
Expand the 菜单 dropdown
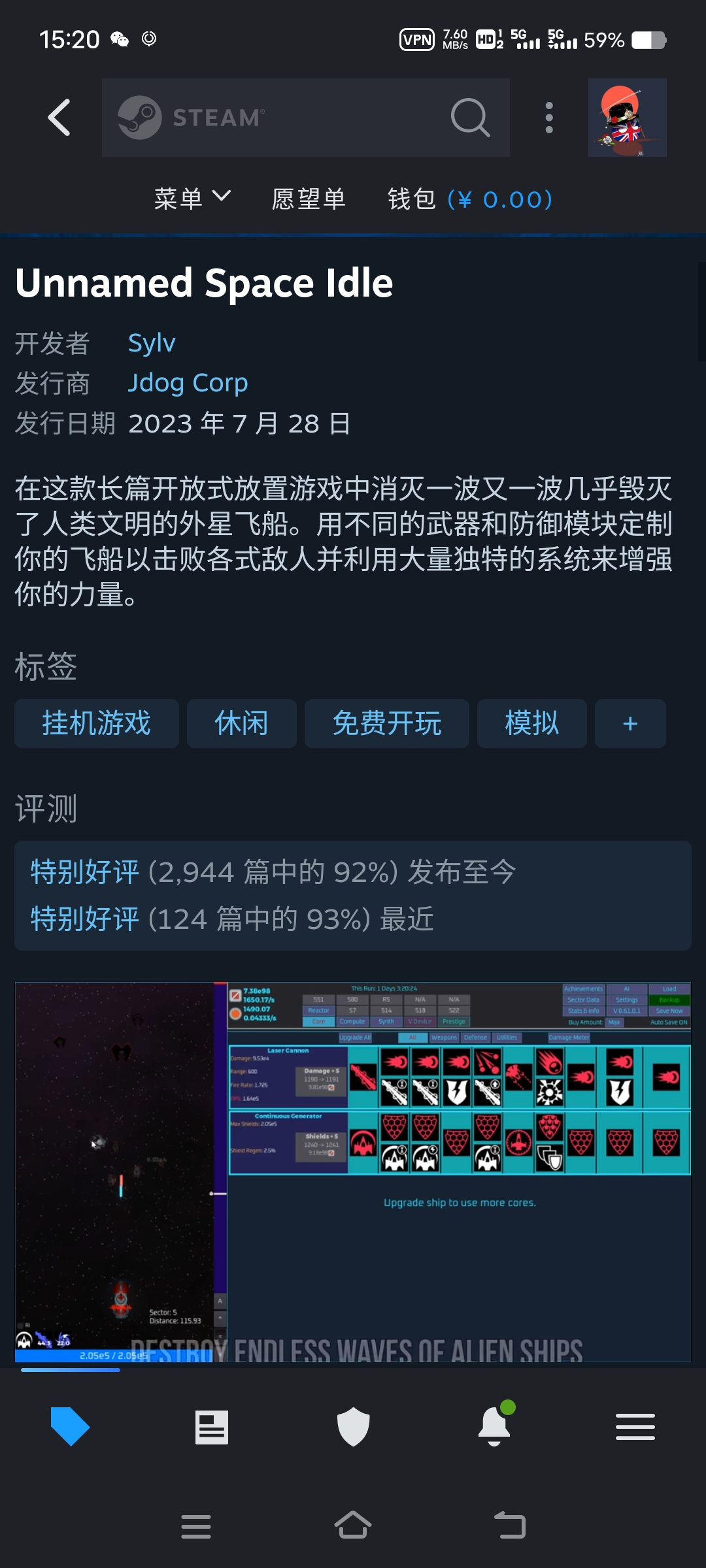192,198
